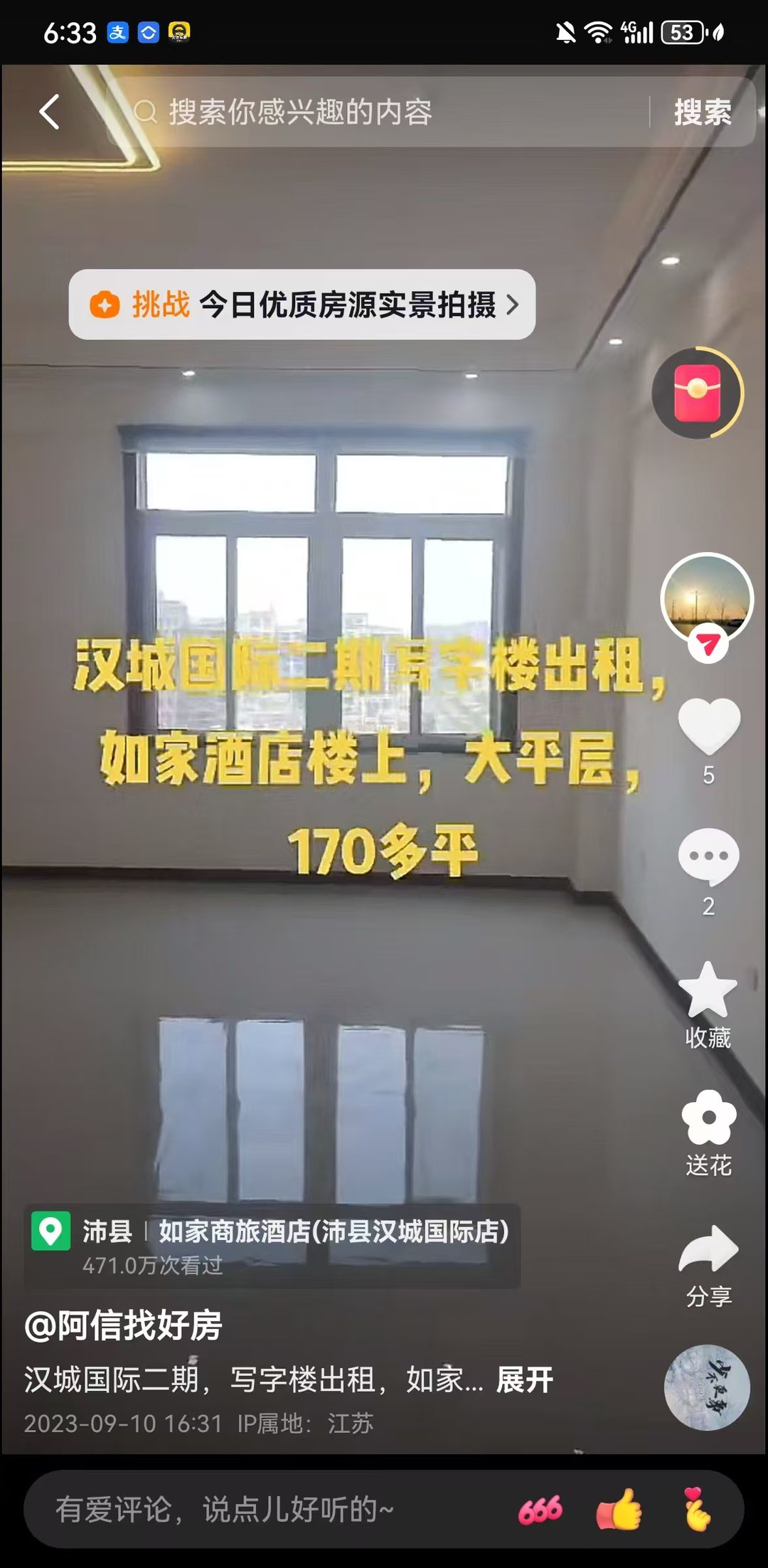This screenshot has width=768, height=1568.
Task: Tap the 搜索 button
Action: click(702, 112)
